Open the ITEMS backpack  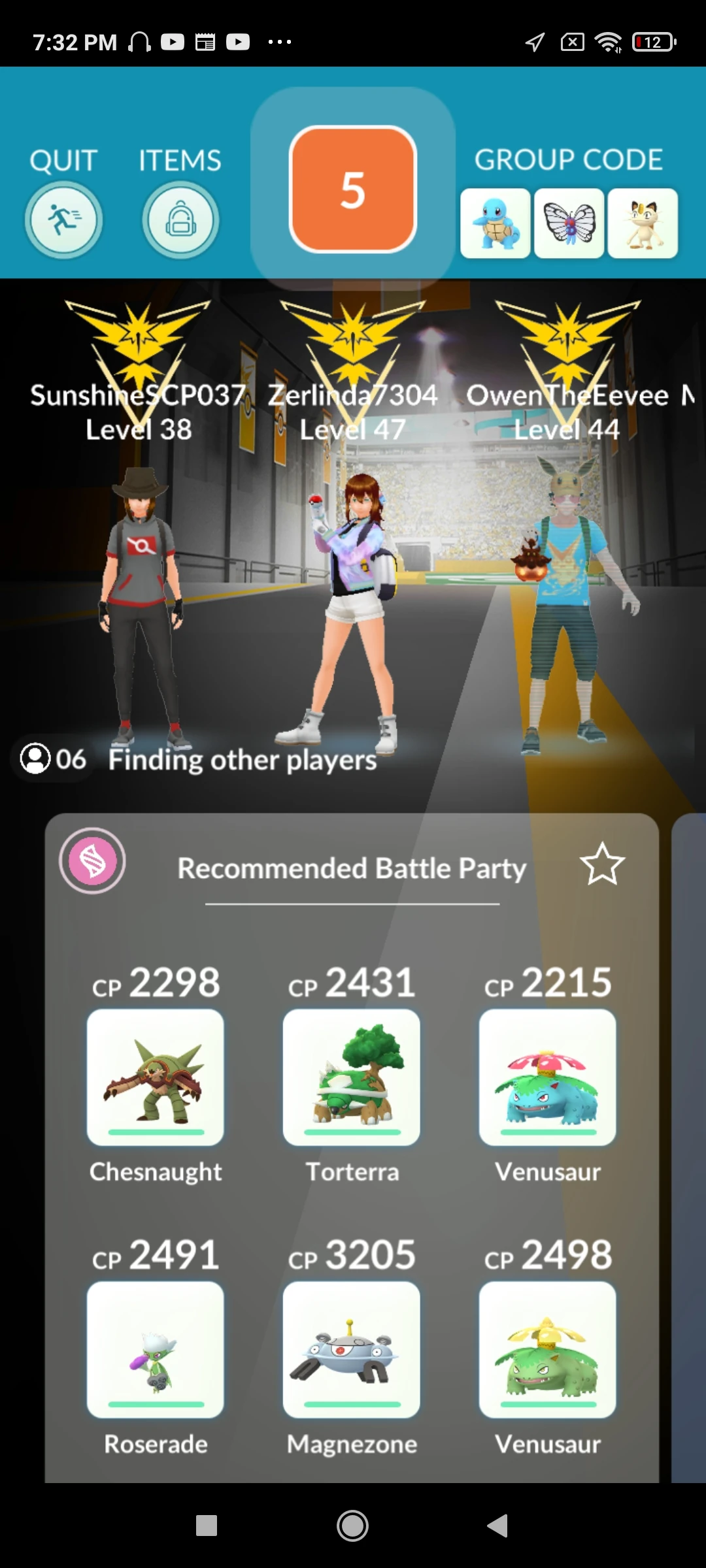pyautogui.click(x=180, y=220)
